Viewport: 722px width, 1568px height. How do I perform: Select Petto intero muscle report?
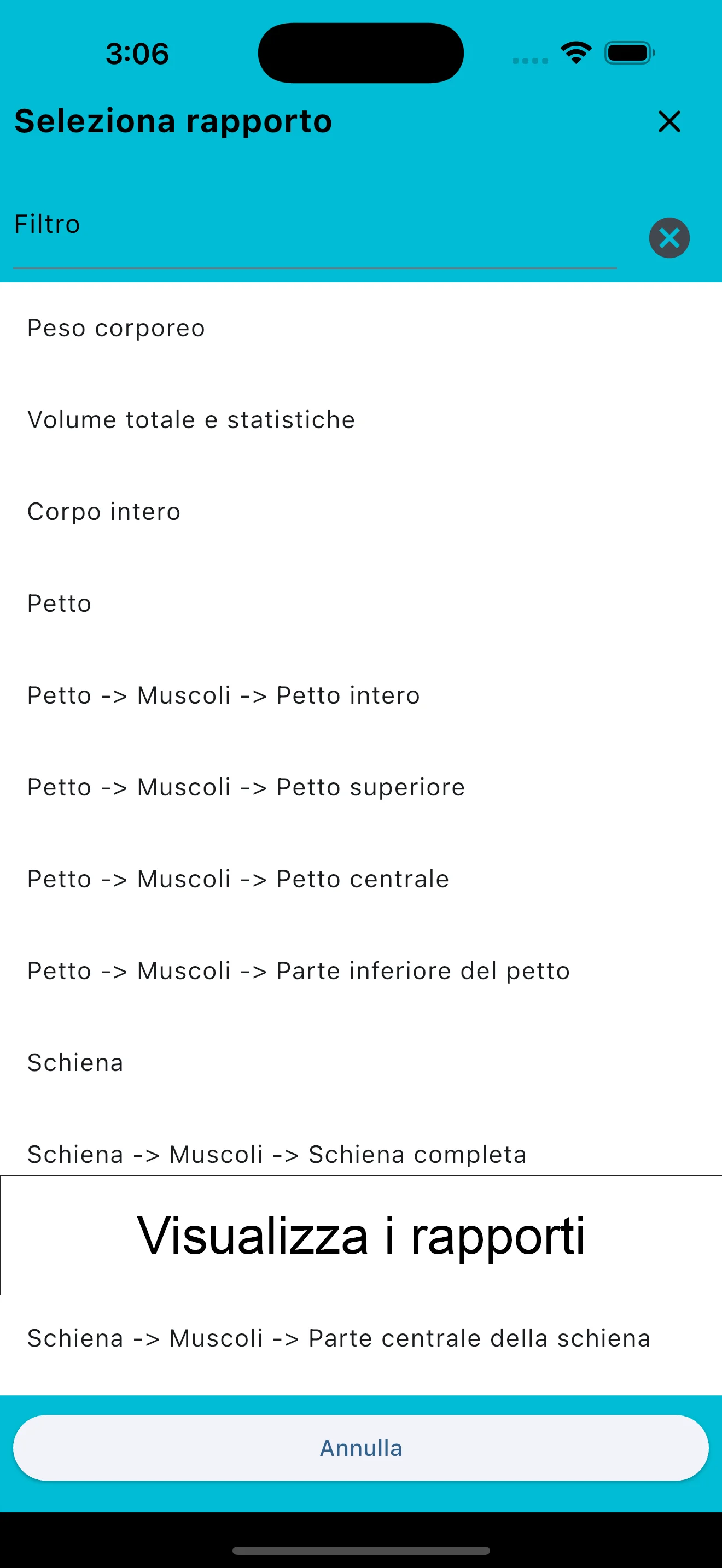click(223, 695)
